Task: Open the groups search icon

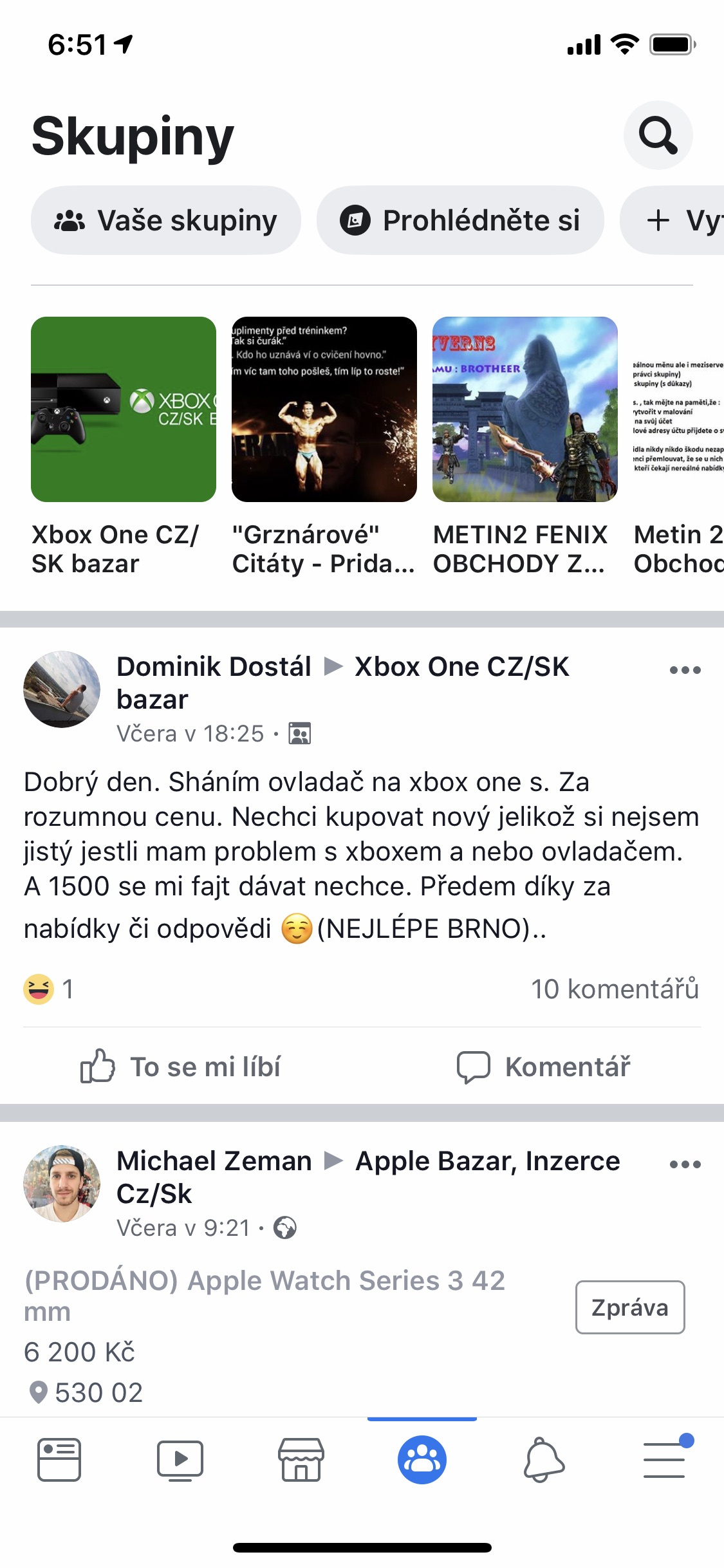Action: (658, 135)
